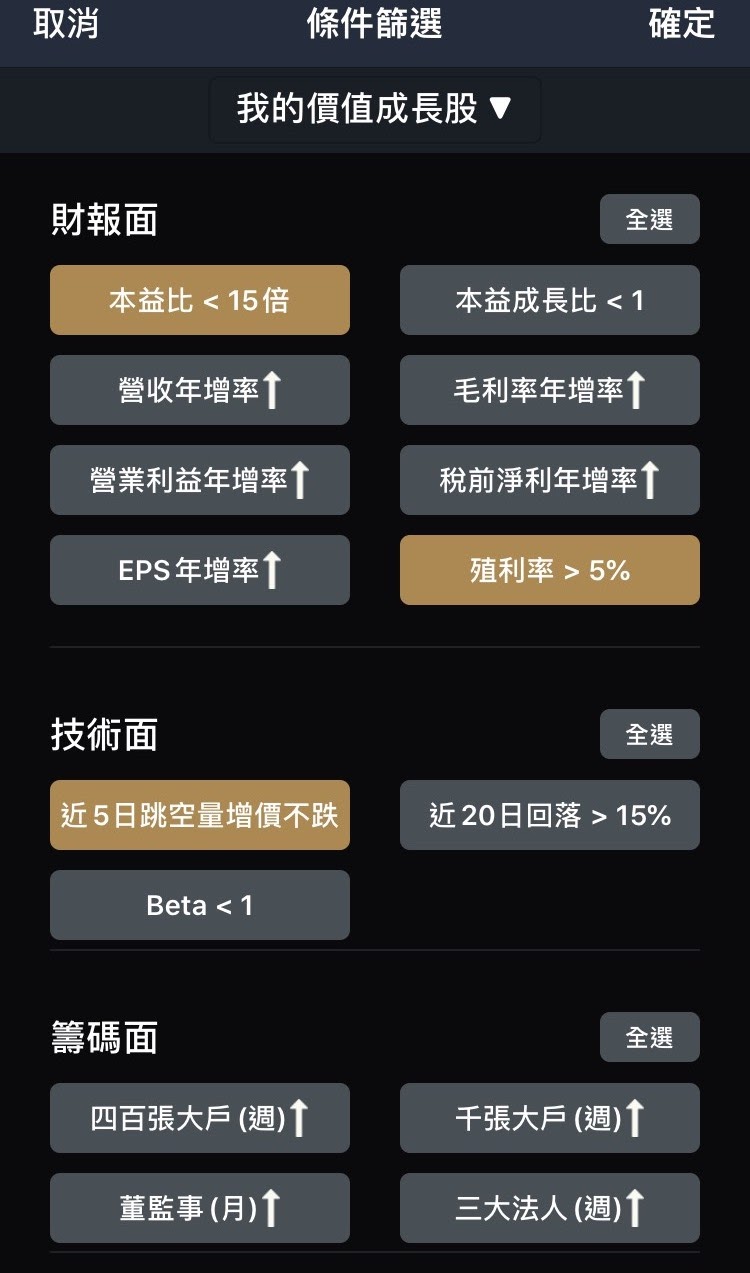Tap 取消 to cancel filtering
This screenshot has width=750, height=1273.
click(x=66, y=24)
